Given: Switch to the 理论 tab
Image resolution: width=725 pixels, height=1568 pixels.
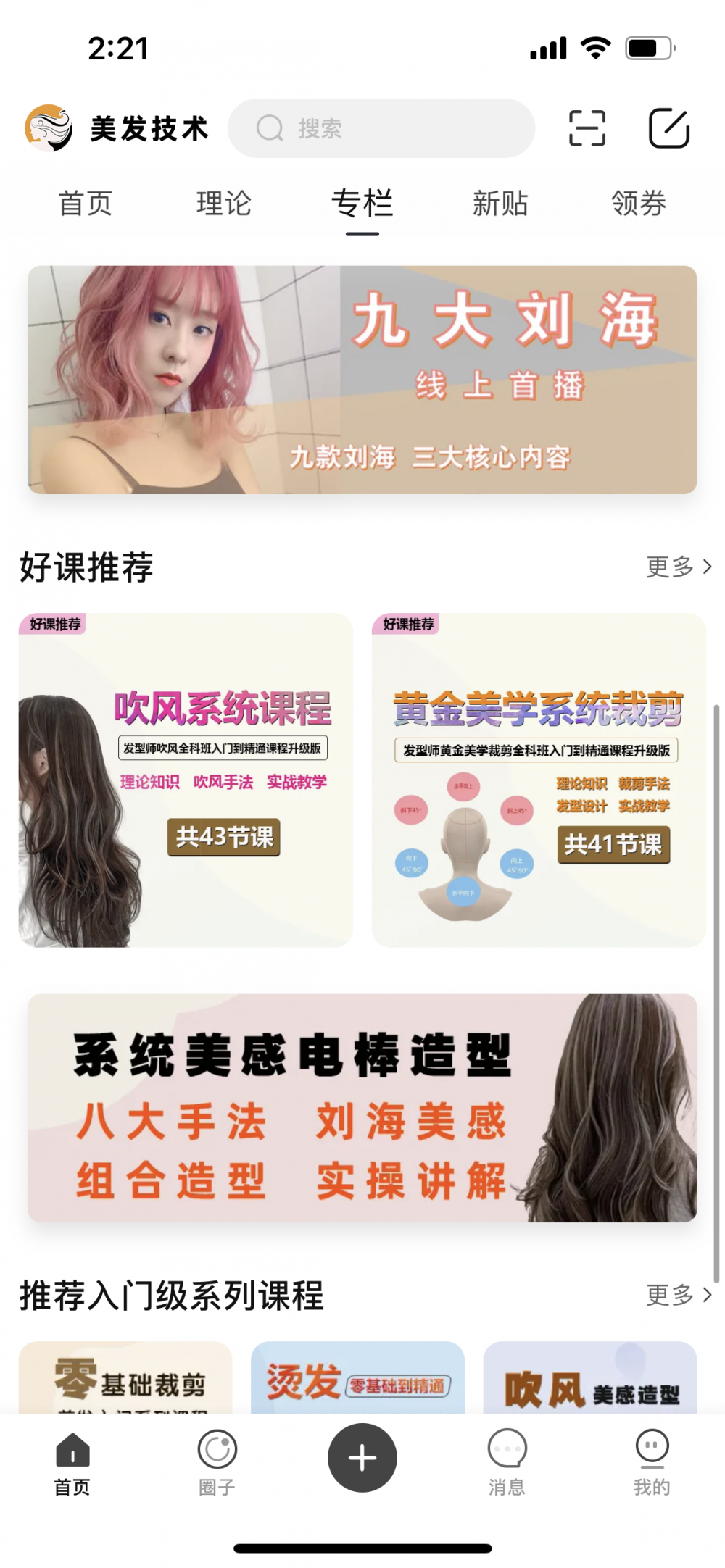Looking at the screenshot, I should click(224, 204).
